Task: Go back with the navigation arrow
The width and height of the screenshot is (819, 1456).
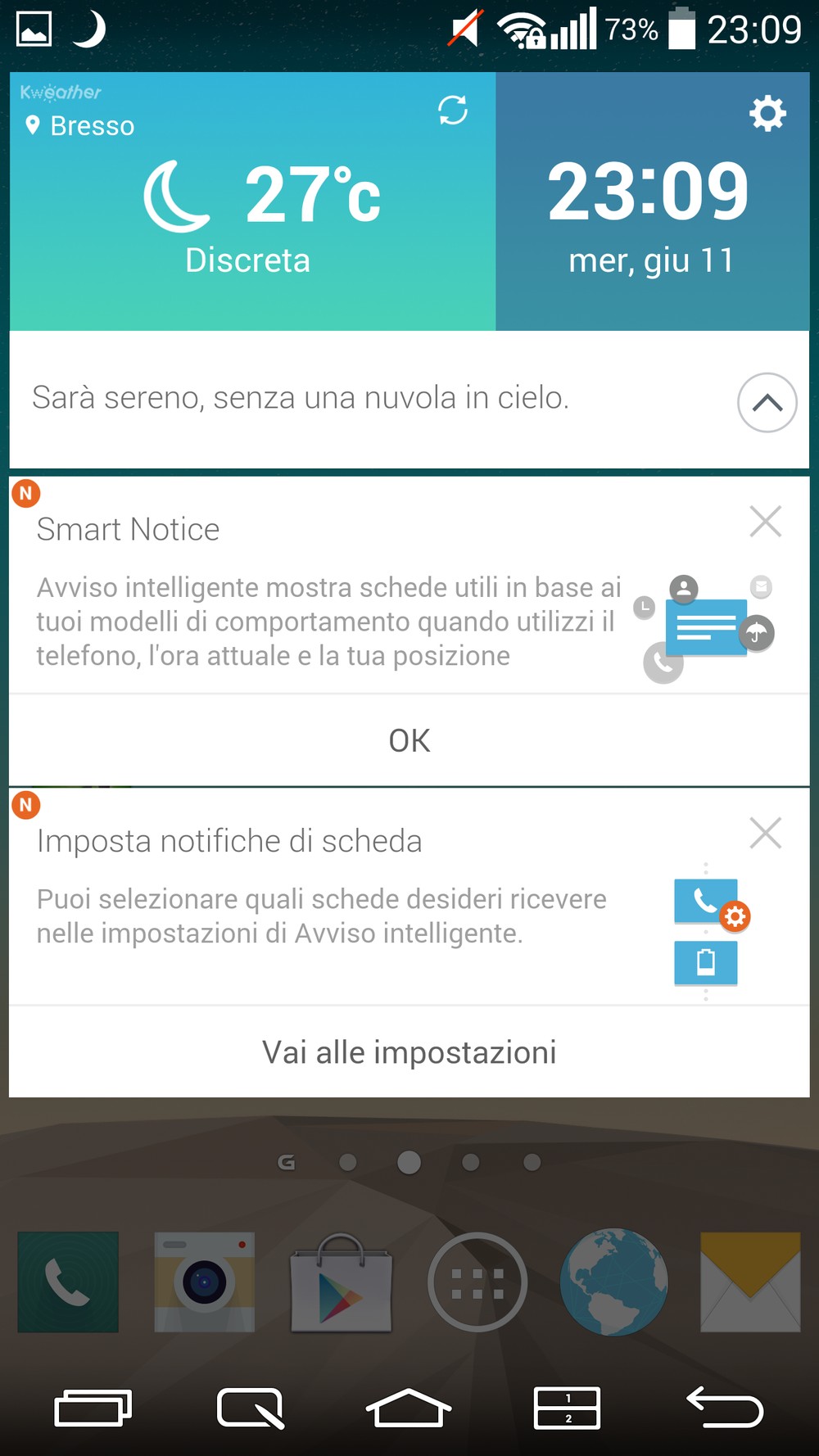Action: [725, 1409]
